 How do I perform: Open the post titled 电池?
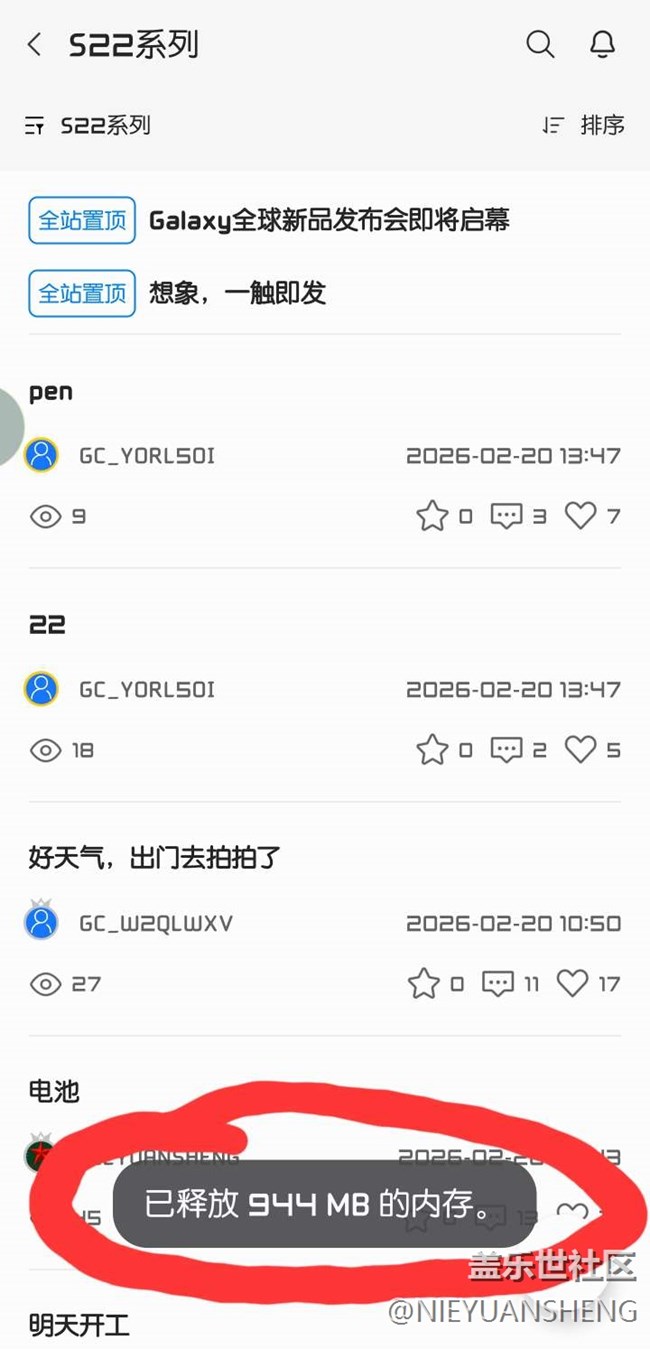tap(54, 1091)
